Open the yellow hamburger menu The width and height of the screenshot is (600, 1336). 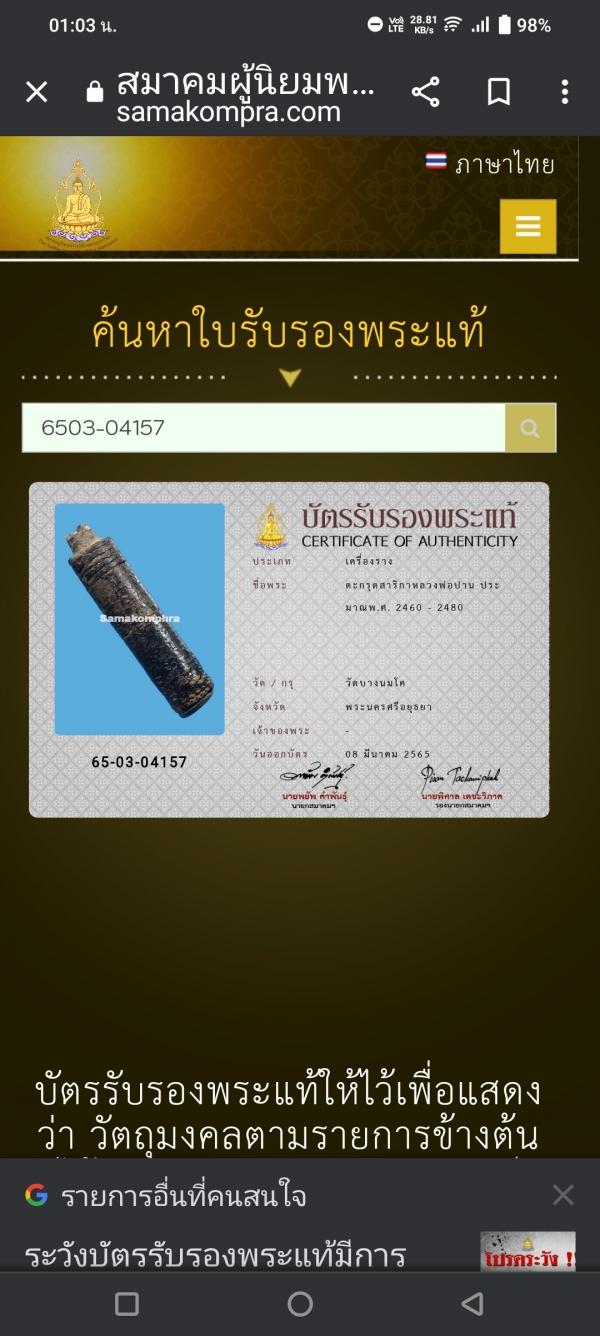click(527, 226)
